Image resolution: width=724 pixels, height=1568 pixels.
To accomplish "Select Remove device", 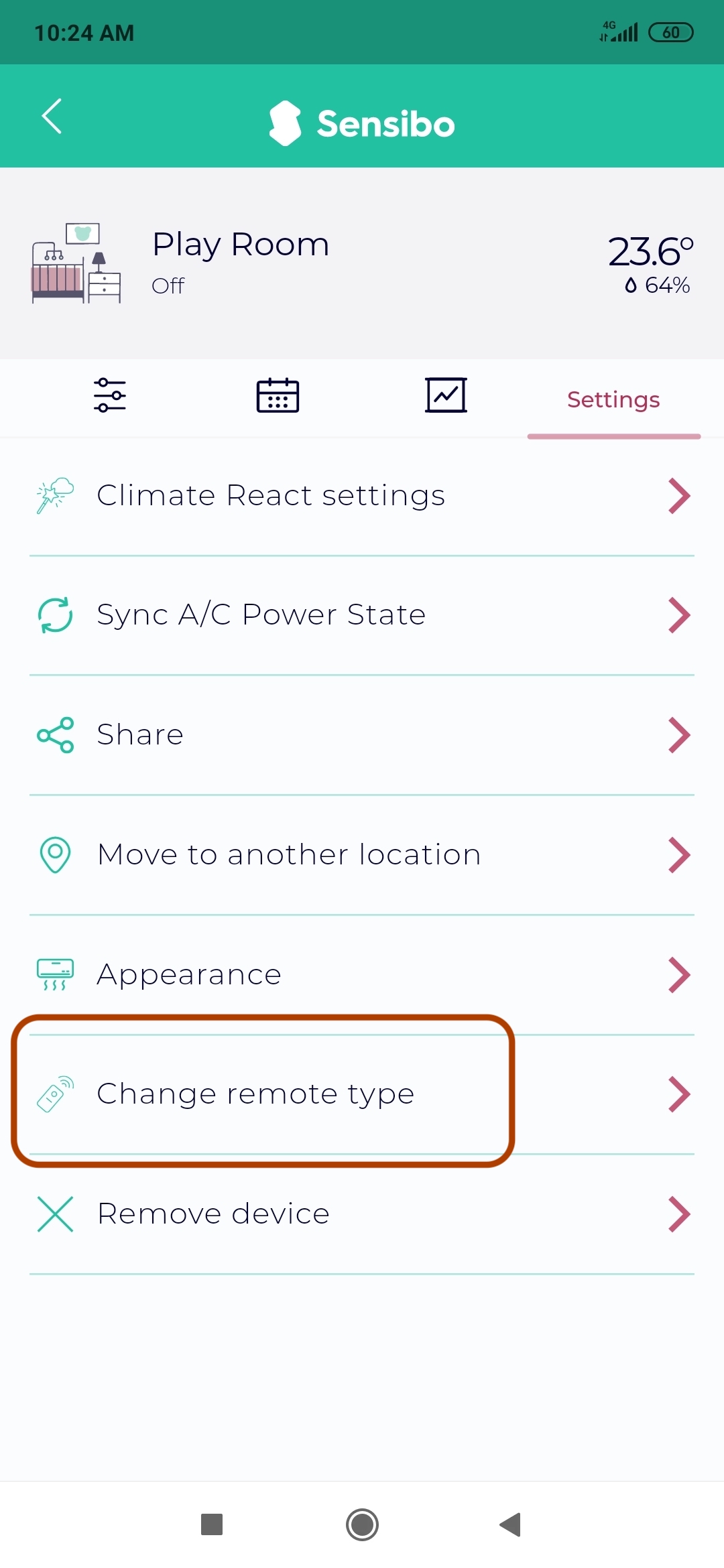I will pos(362,1214).
